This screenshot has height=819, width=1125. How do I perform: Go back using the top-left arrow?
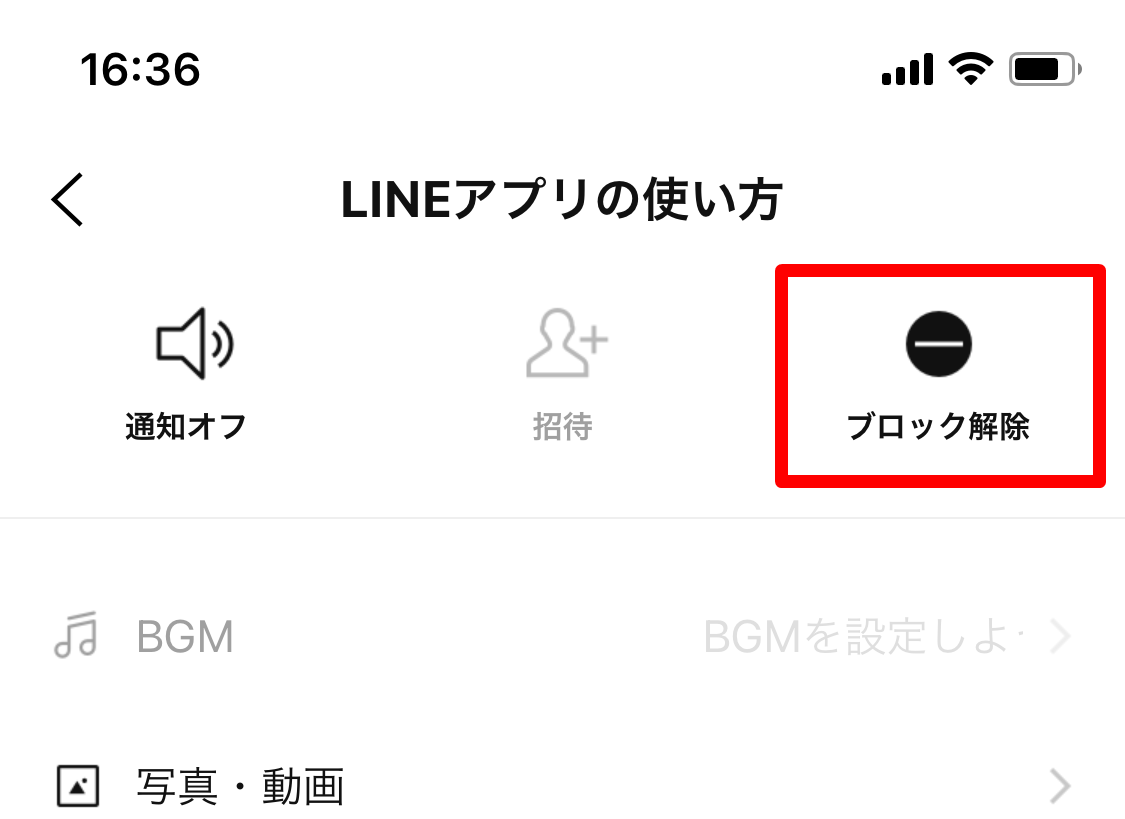[x=67, y=199]
